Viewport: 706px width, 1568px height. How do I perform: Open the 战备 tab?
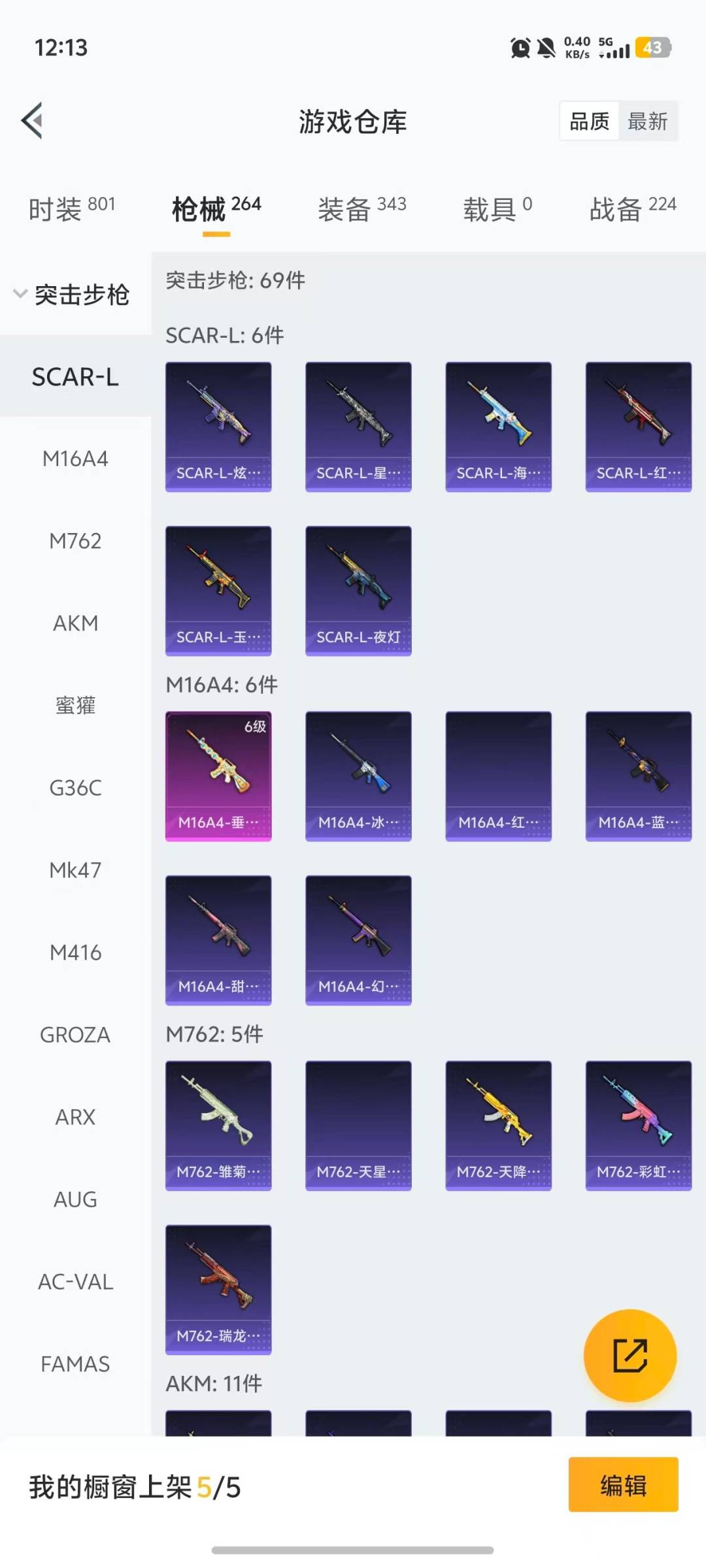pos(632,209)
